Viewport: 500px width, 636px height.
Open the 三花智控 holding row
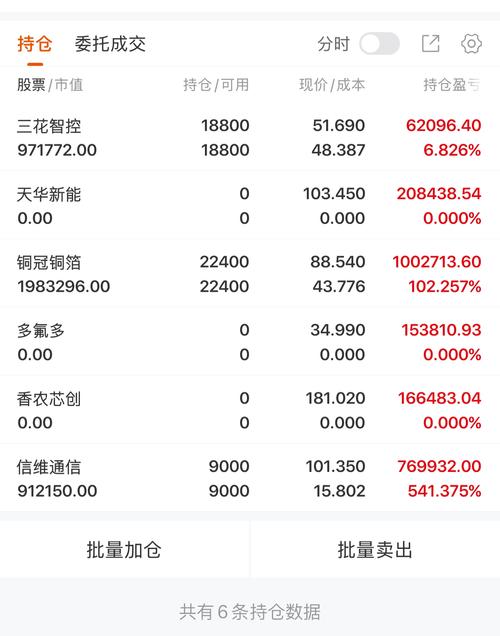coord(250,138)
